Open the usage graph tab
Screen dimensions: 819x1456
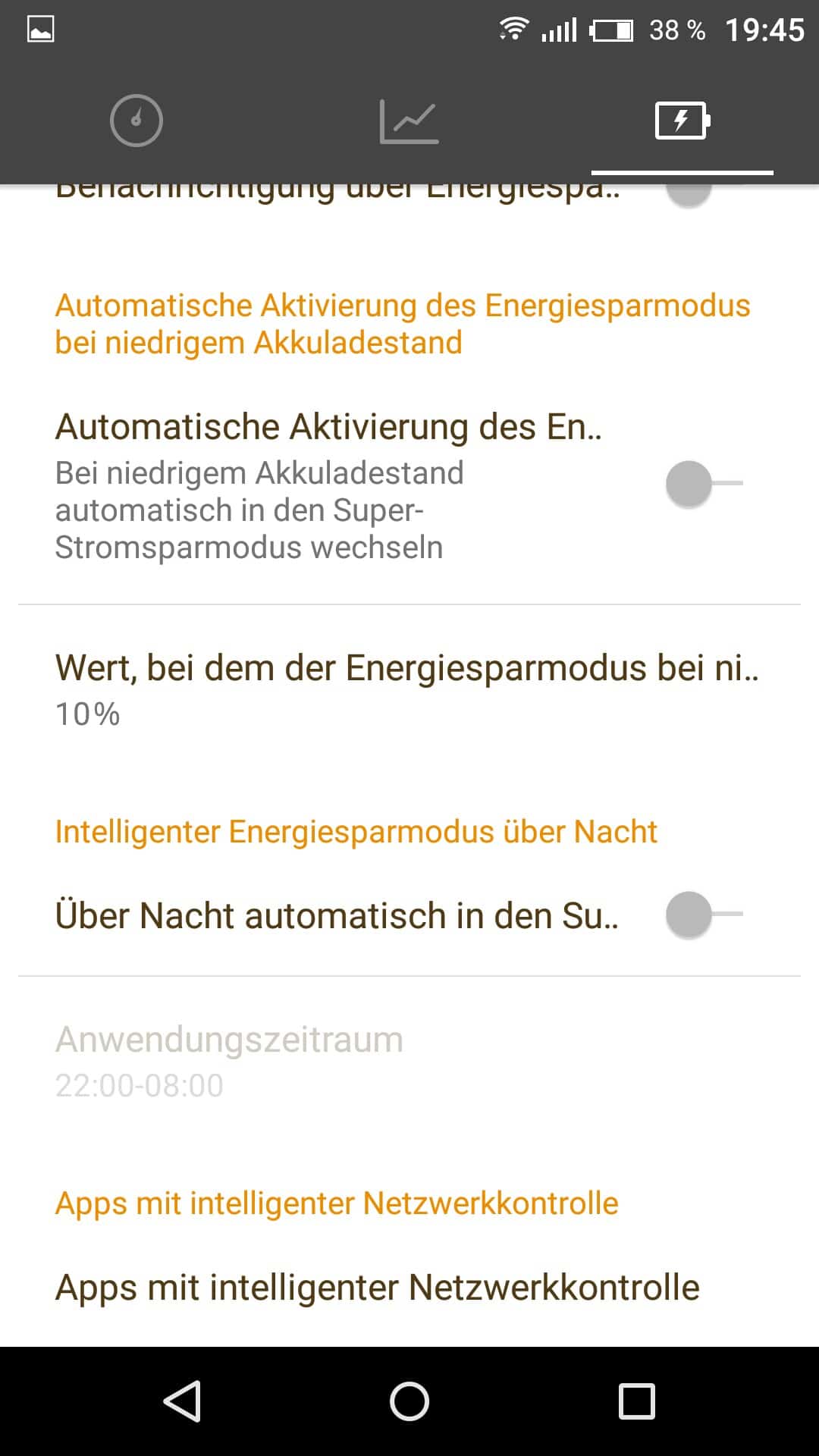(x=409, y=121)
